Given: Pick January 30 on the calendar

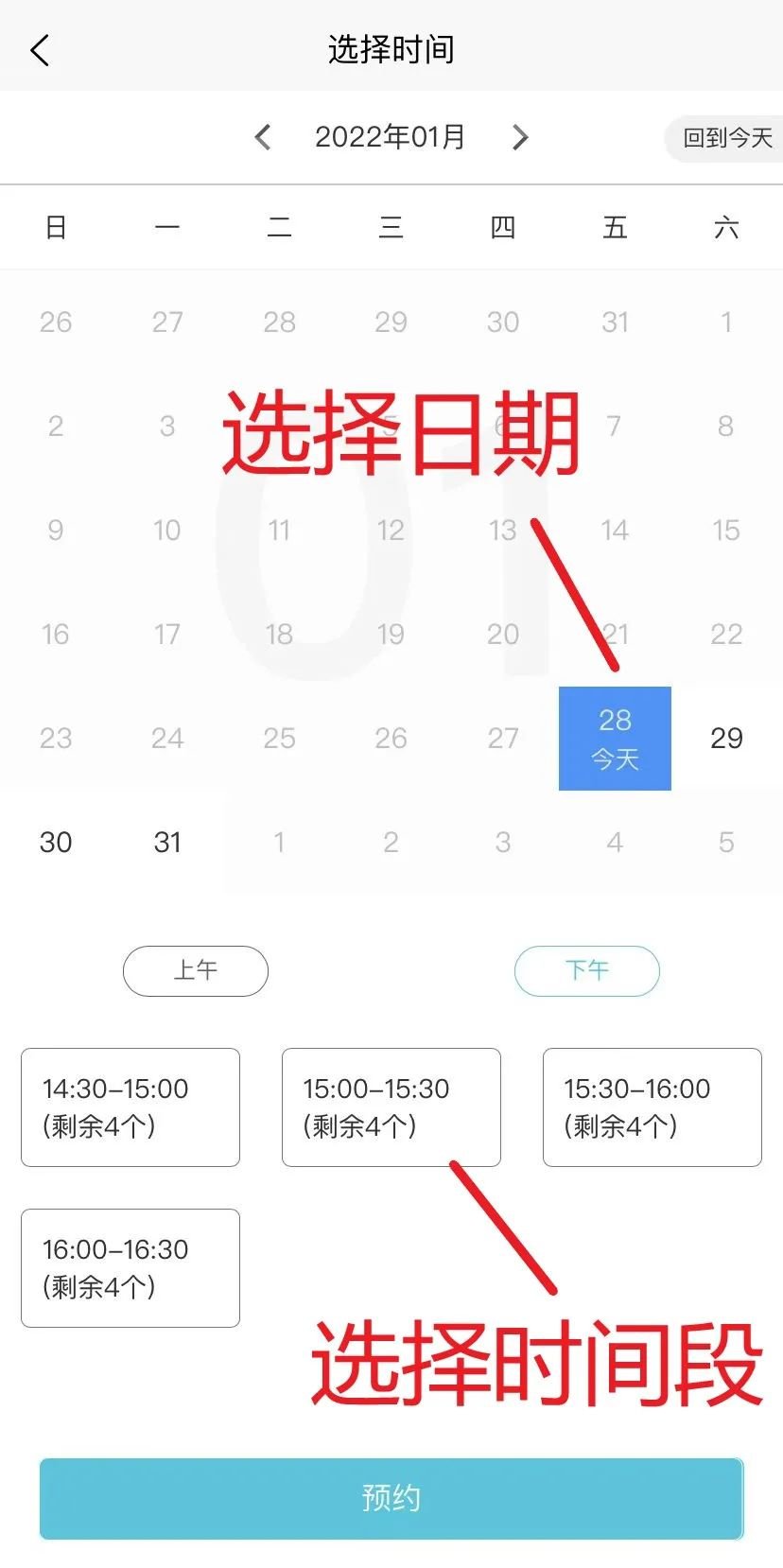Looking at the screenshot, I should (56, 842).
